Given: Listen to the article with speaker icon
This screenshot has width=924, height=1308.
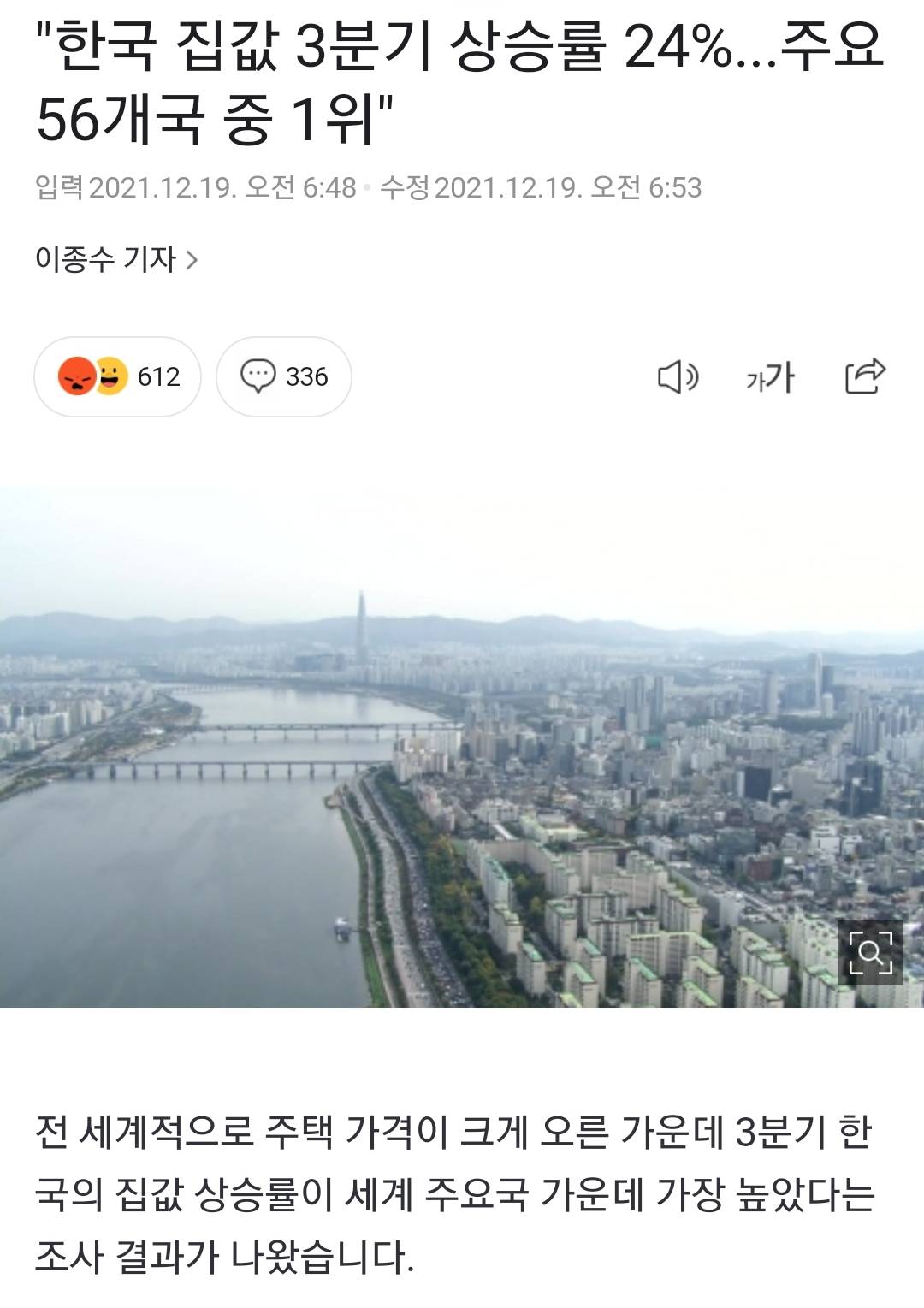Looking at the screenshot, I should [678, 376].
